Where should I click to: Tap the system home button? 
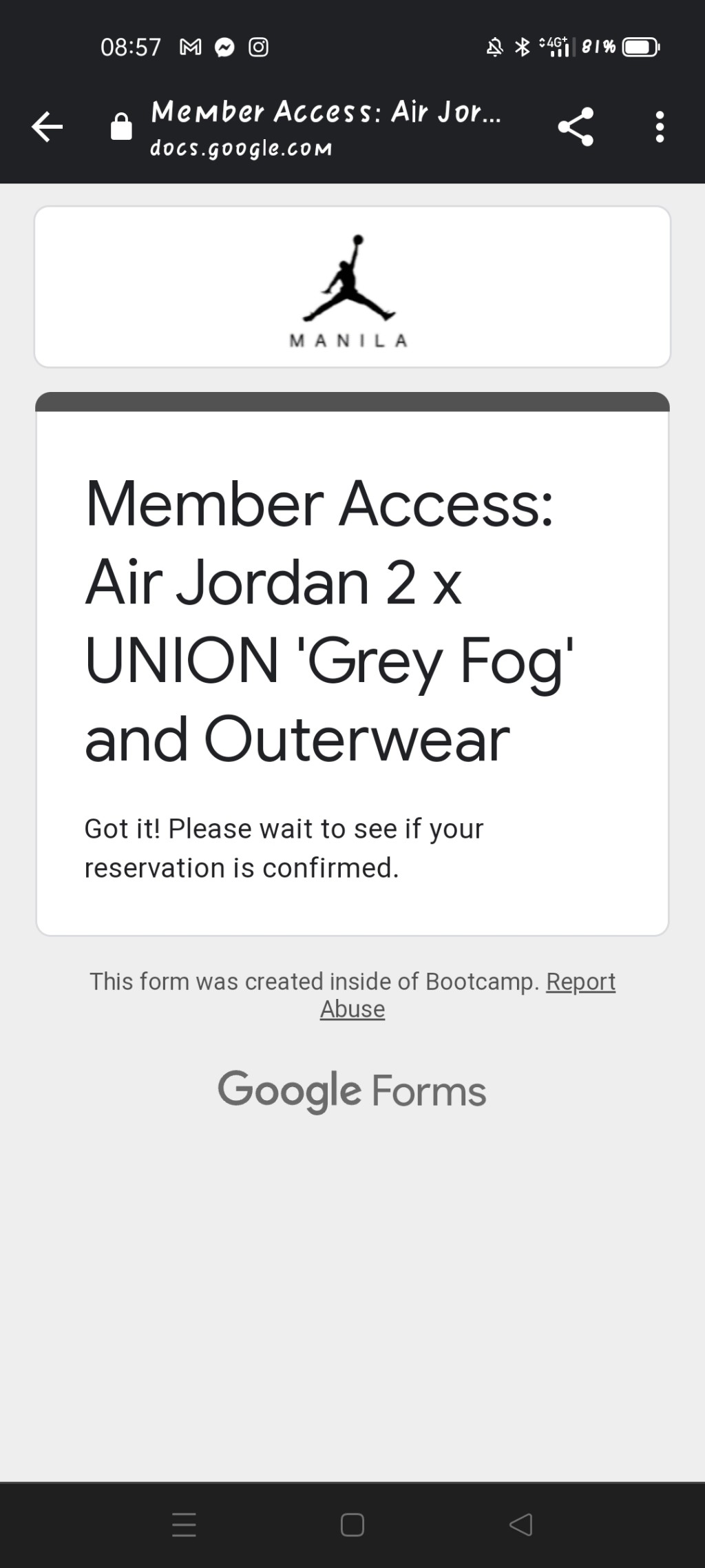[x=352, y=1525]
